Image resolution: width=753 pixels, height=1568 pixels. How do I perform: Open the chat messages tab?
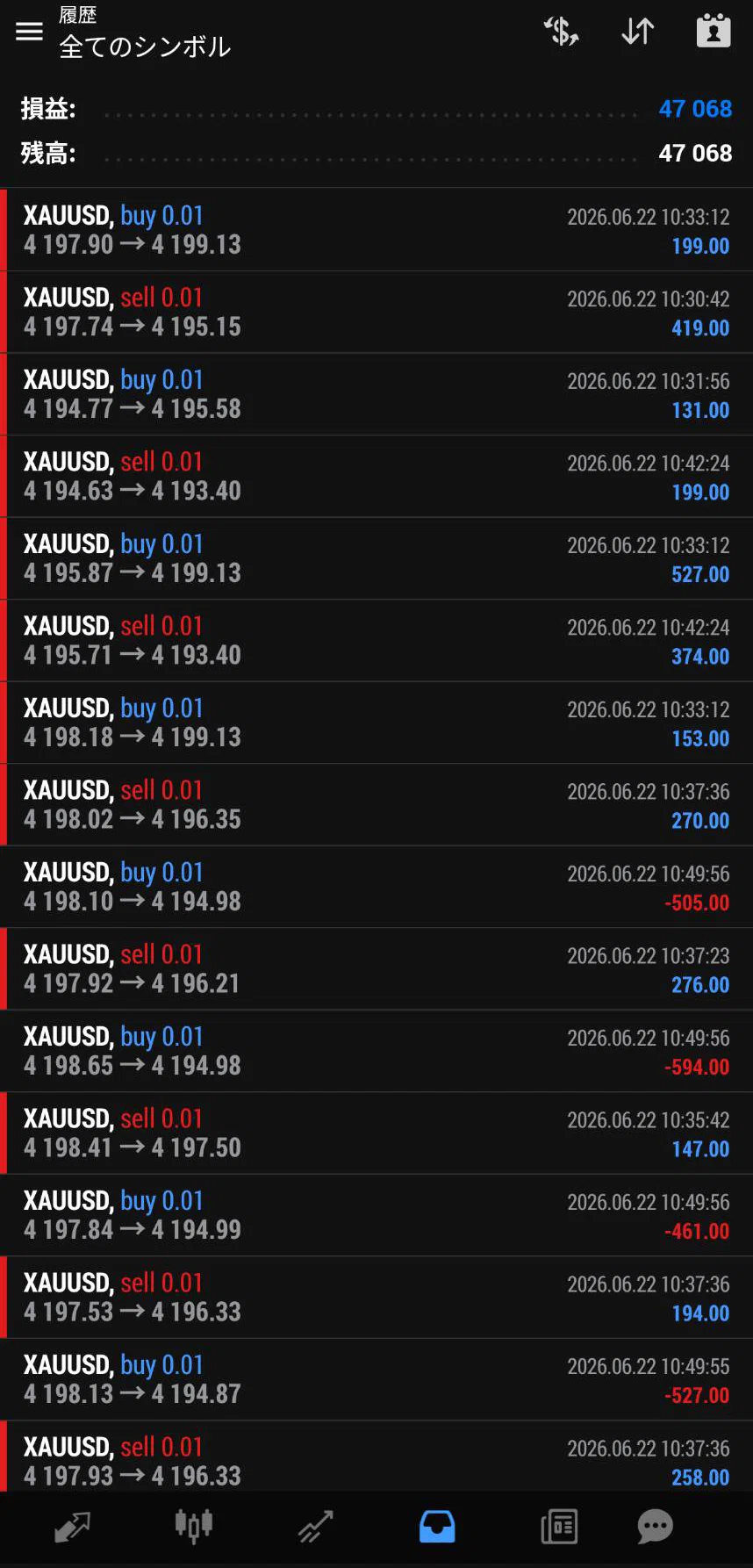[x=655, y=1528]
